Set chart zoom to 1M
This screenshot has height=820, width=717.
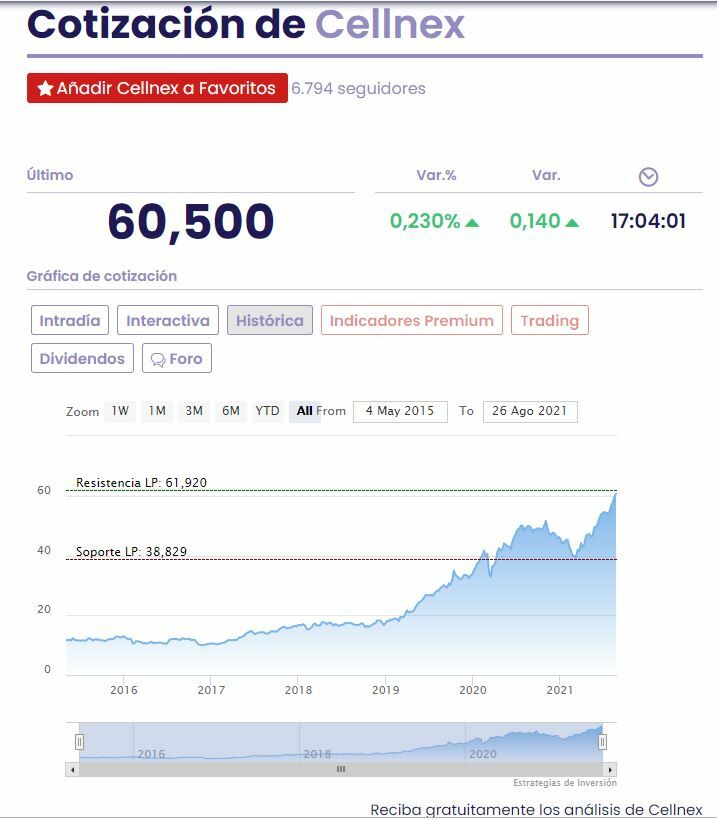pos(157,411)
